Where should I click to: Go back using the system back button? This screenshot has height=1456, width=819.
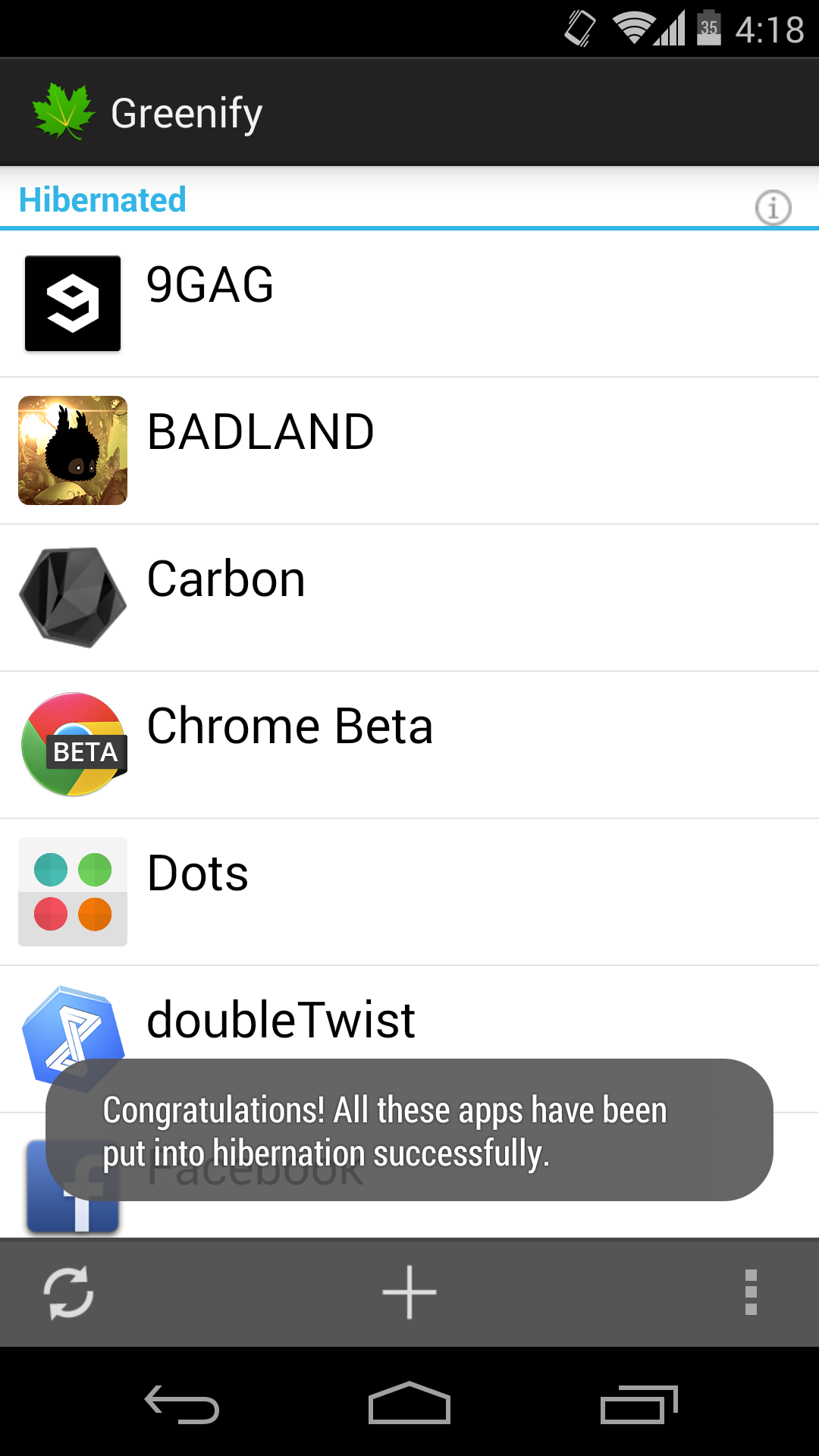[x=182, y=1404]
